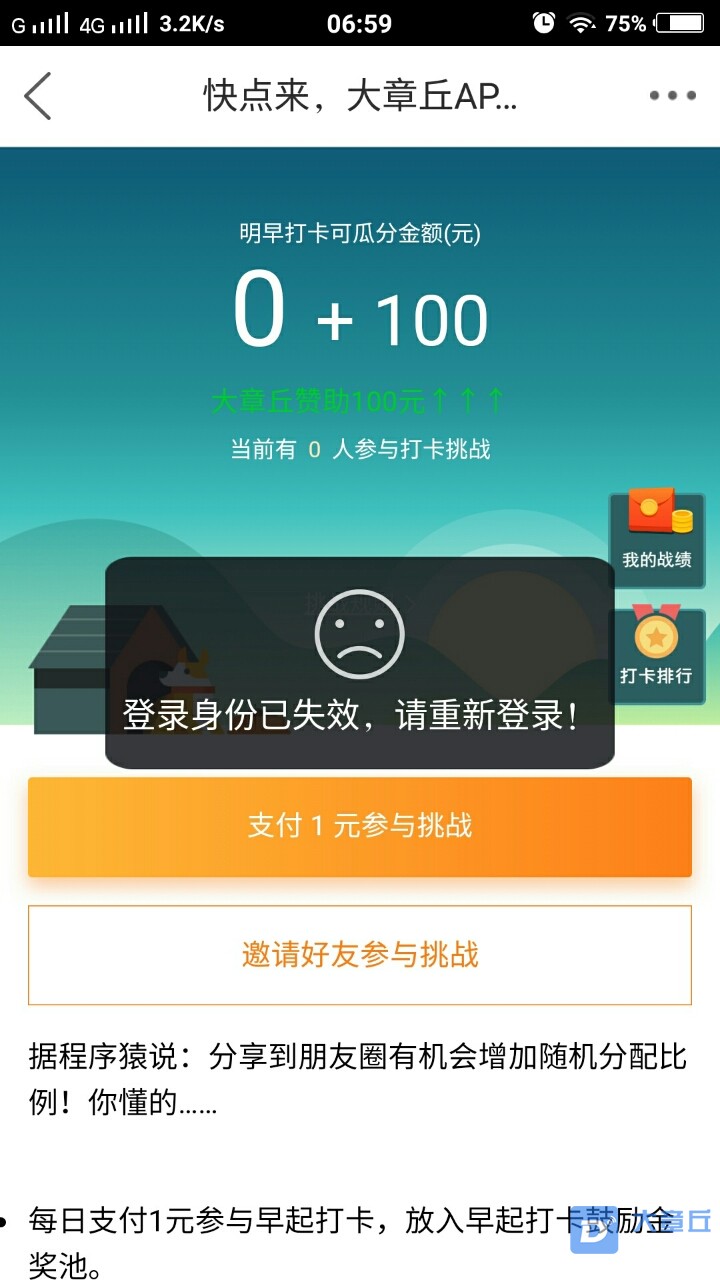Tap 支付1元参与挑战 button
Image resolution: width=720 pixels, height=1280 pixels.
(360, 827)
